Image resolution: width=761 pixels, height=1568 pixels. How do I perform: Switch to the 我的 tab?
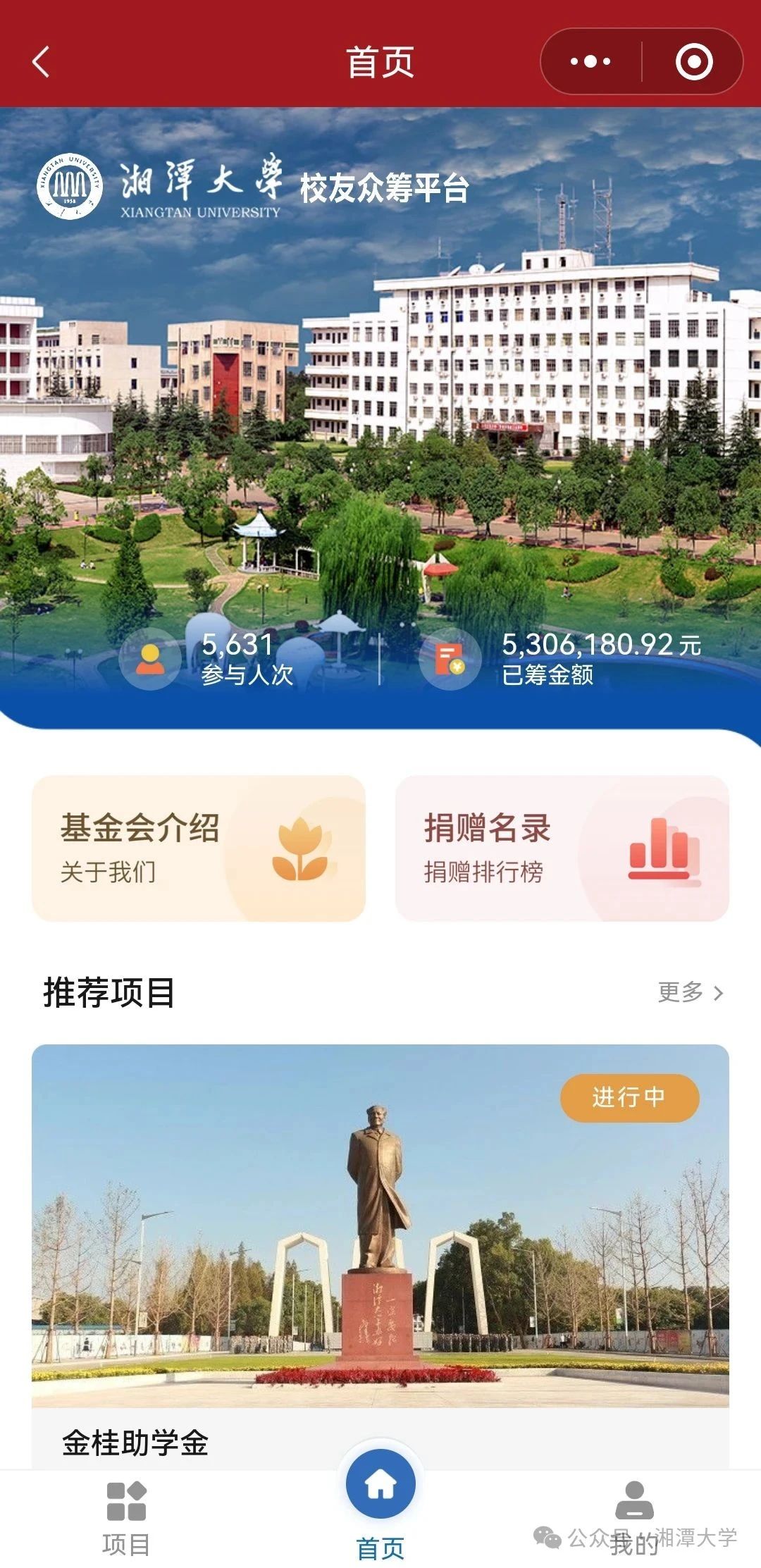634,1519
